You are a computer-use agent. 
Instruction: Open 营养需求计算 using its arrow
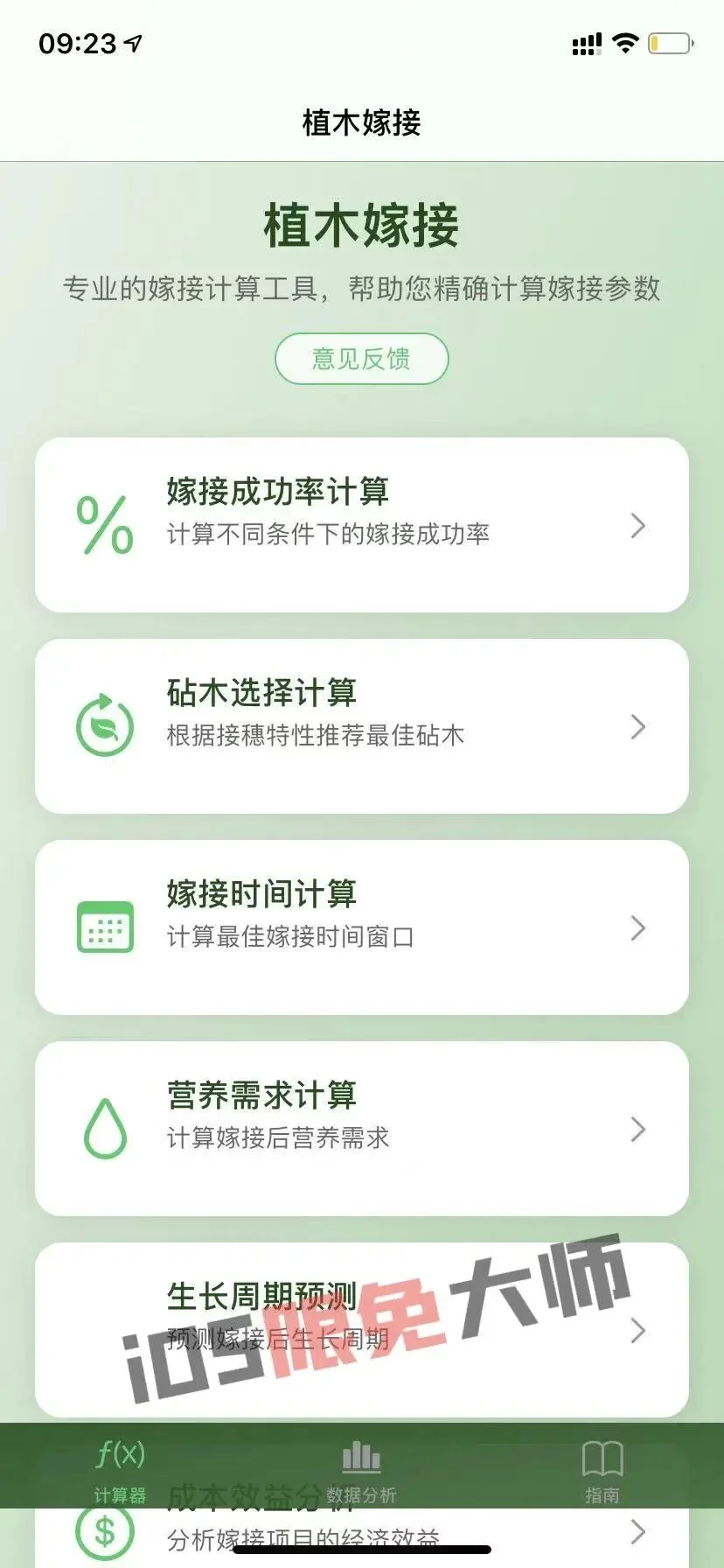(638, 1130)
